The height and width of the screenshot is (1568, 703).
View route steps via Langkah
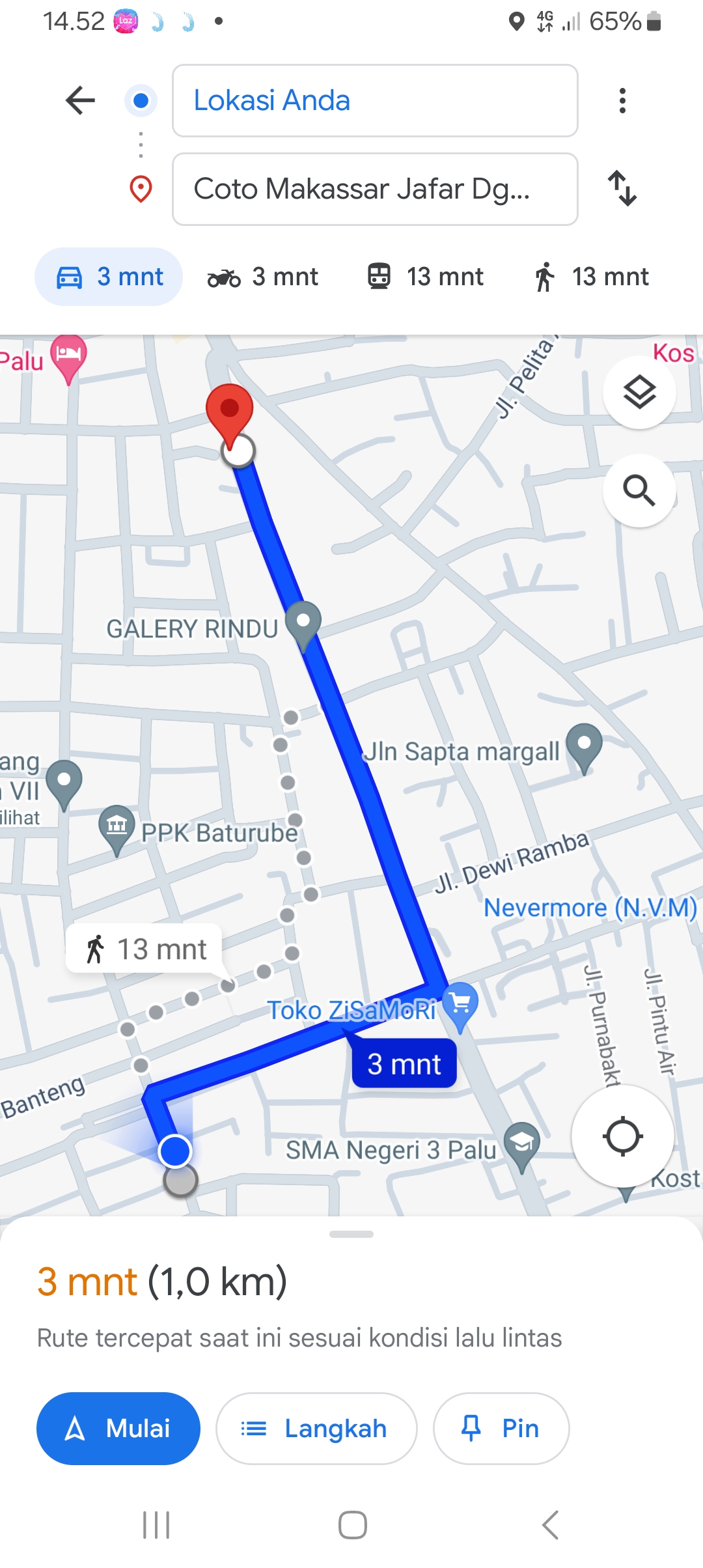point(316,1429)
